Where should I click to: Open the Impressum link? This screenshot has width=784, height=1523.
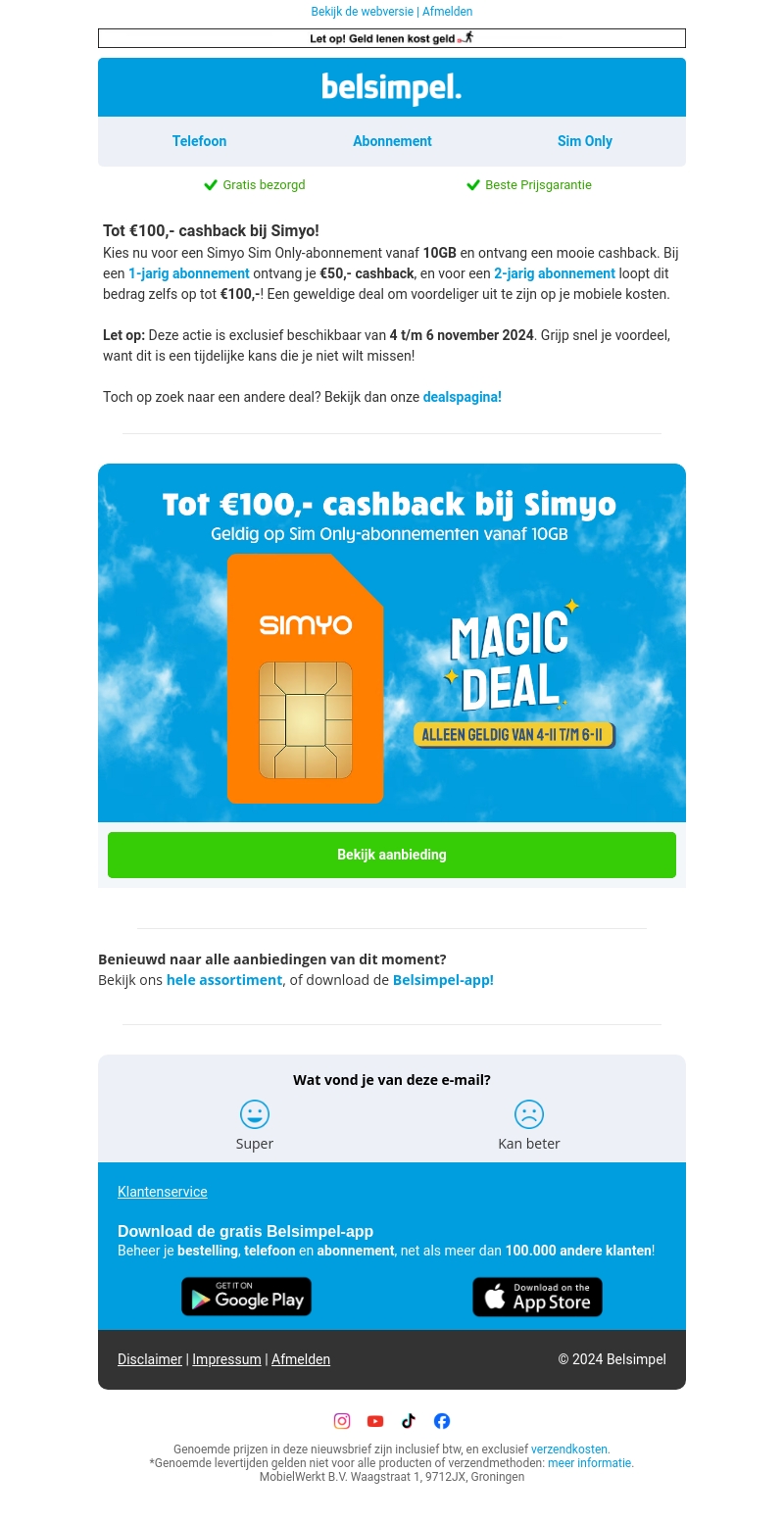point(226,1359)
